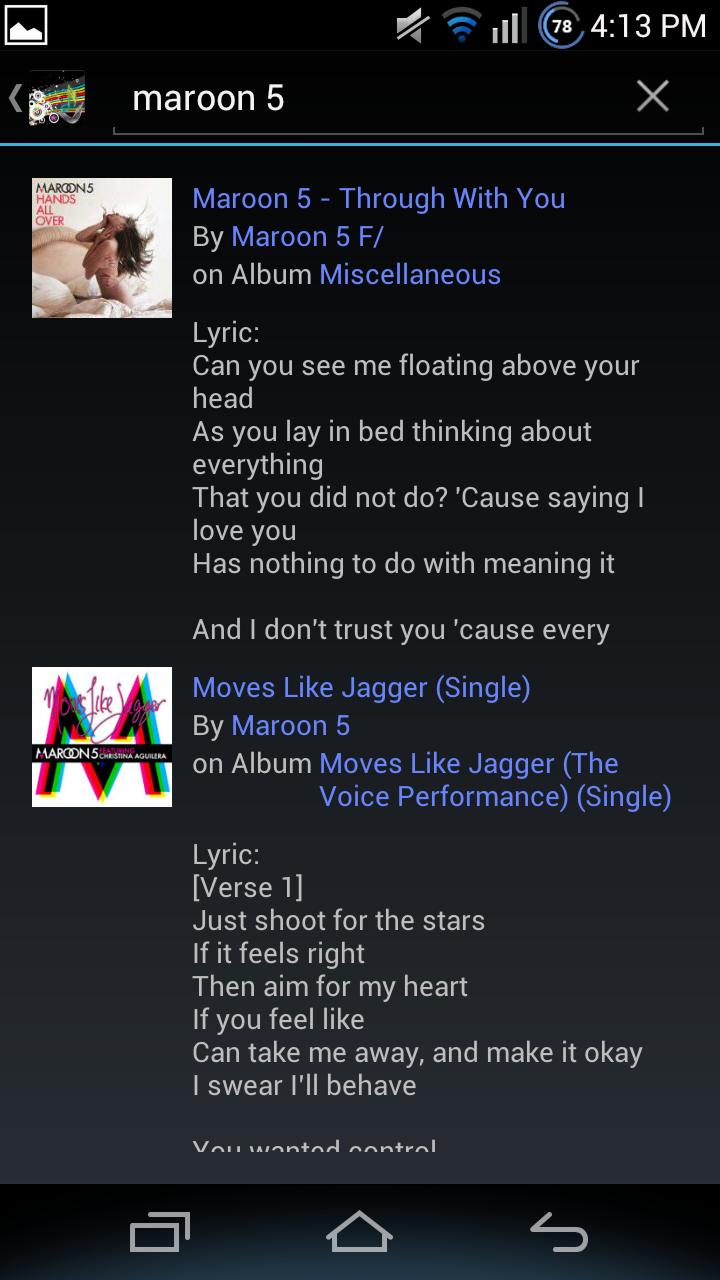
Task: Open recent apps from navigation bar
Action: tap(160, 1232)
